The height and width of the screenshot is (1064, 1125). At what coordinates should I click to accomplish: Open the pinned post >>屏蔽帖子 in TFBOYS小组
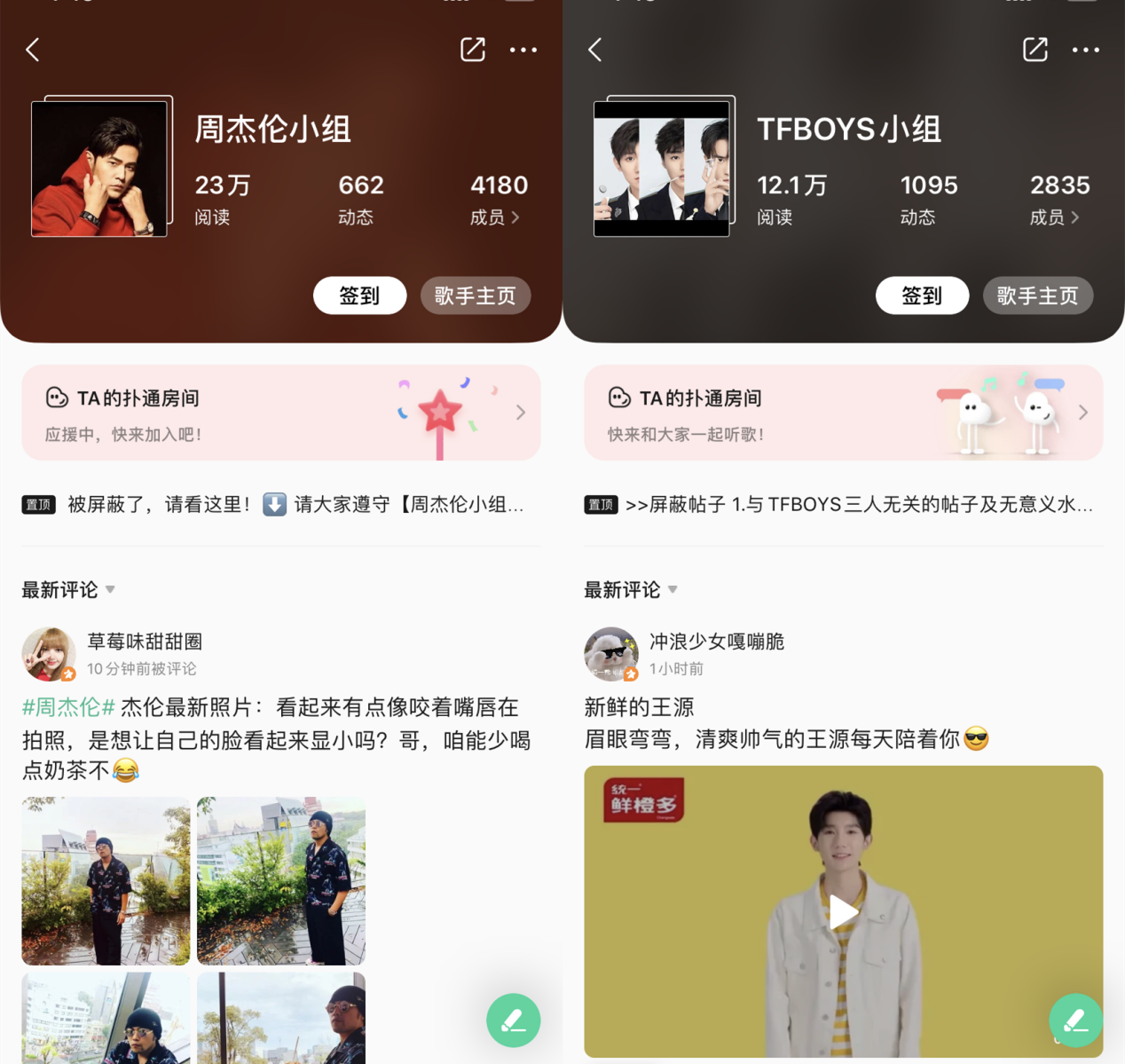click(843, 505)
